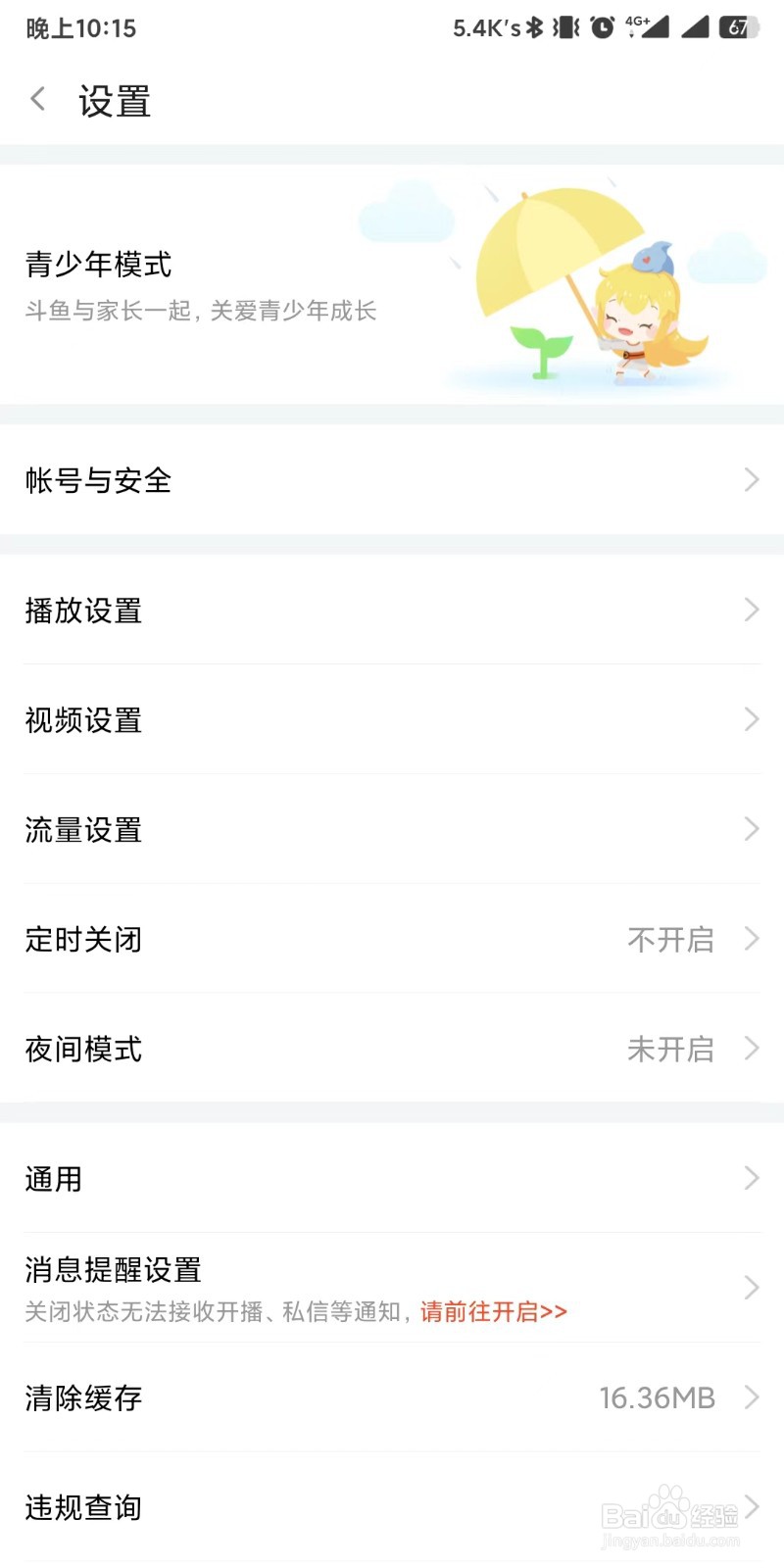784x1568 pixels.
Task: Tap the vibrate mode status icon
Action: coord(566,27)
